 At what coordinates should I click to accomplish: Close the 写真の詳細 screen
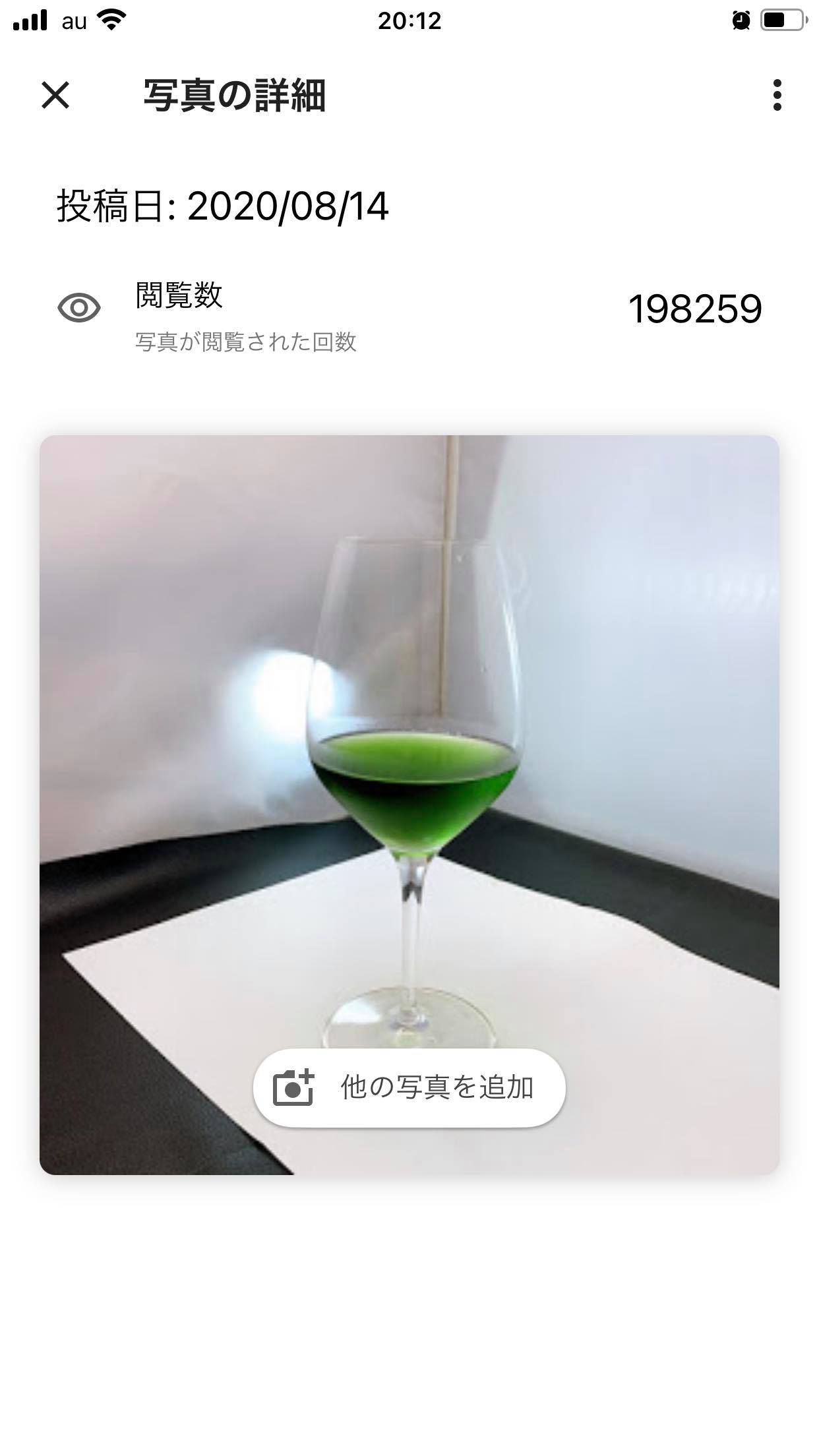tap(55, 95)
